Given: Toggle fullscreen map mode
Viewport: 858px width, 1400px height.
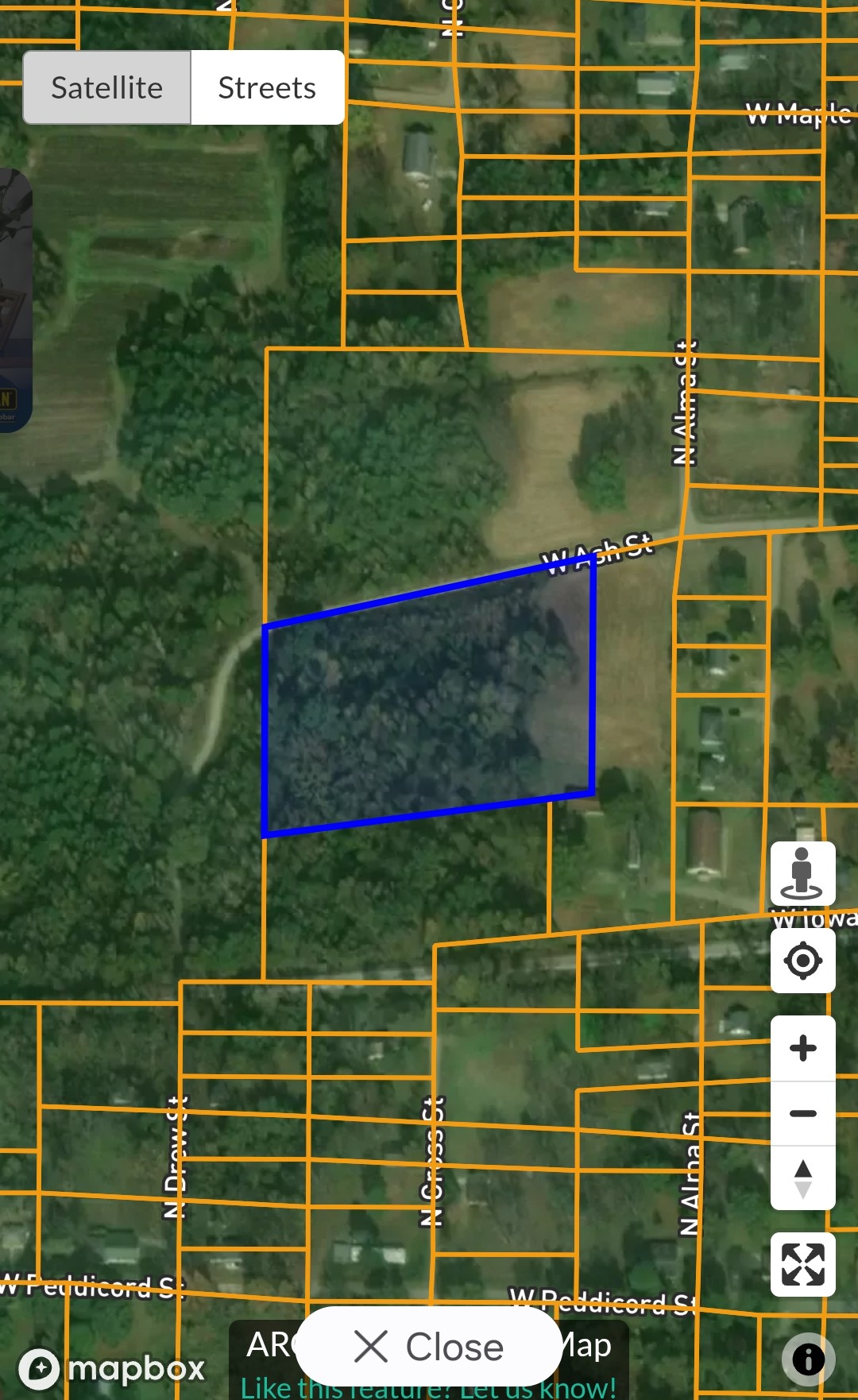Looking at the screenshot, I should point(802,1264).
